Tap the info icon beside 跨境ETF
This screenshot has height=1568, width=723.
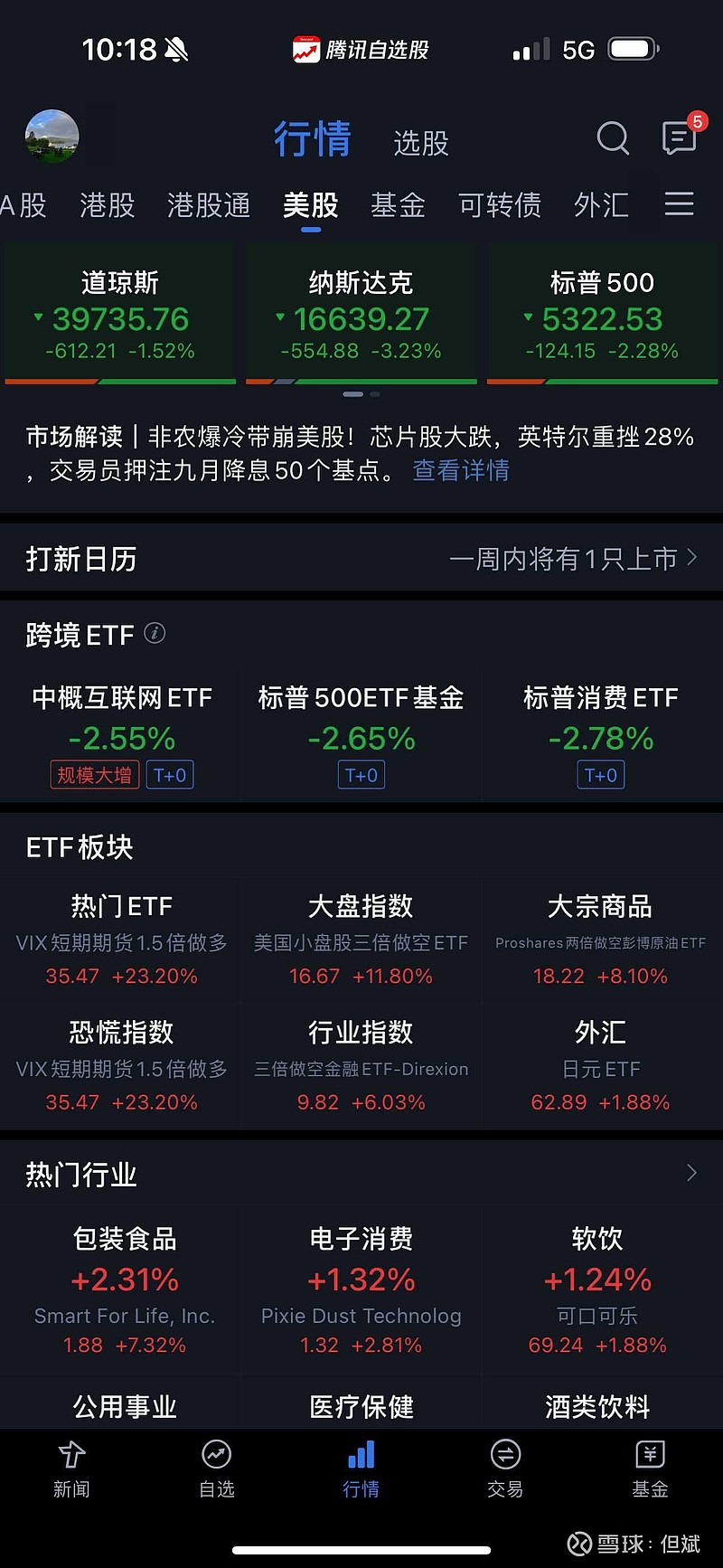tap(155, 633)
